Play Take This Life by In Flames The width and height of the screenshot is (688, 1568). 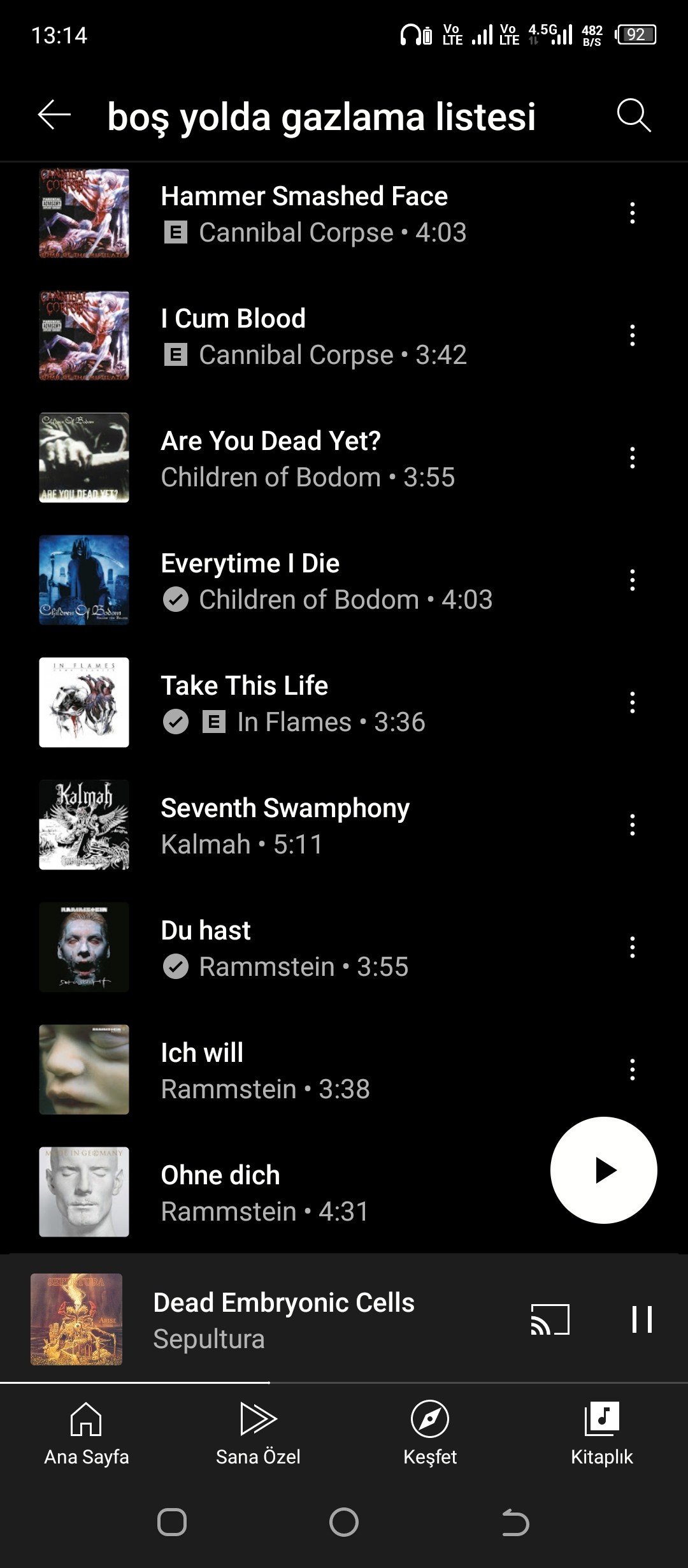[x=344, y=703]
